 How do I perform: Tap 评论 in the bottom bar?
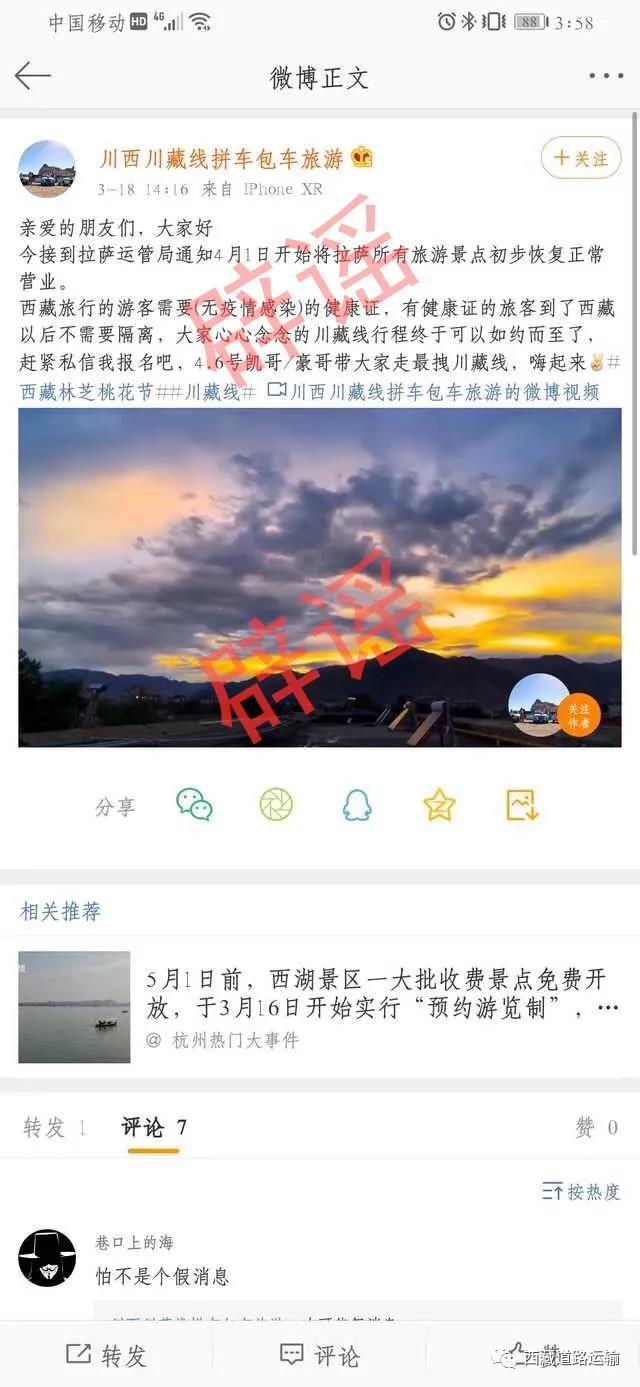[x=320, y=1355]
